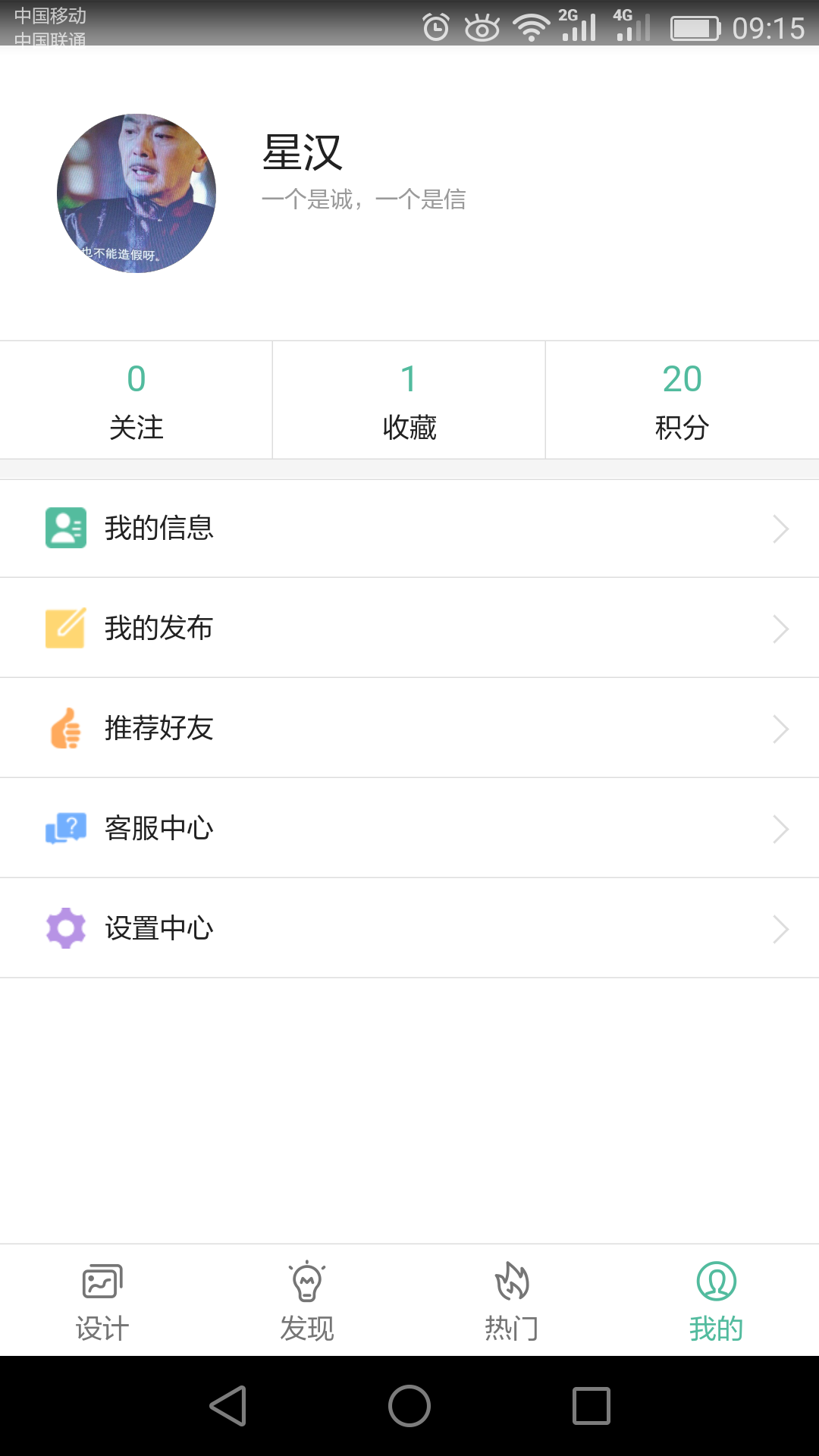Tap the 我的 tab
Screen dimensions: 819x1456
click(x=716, y=1301)
